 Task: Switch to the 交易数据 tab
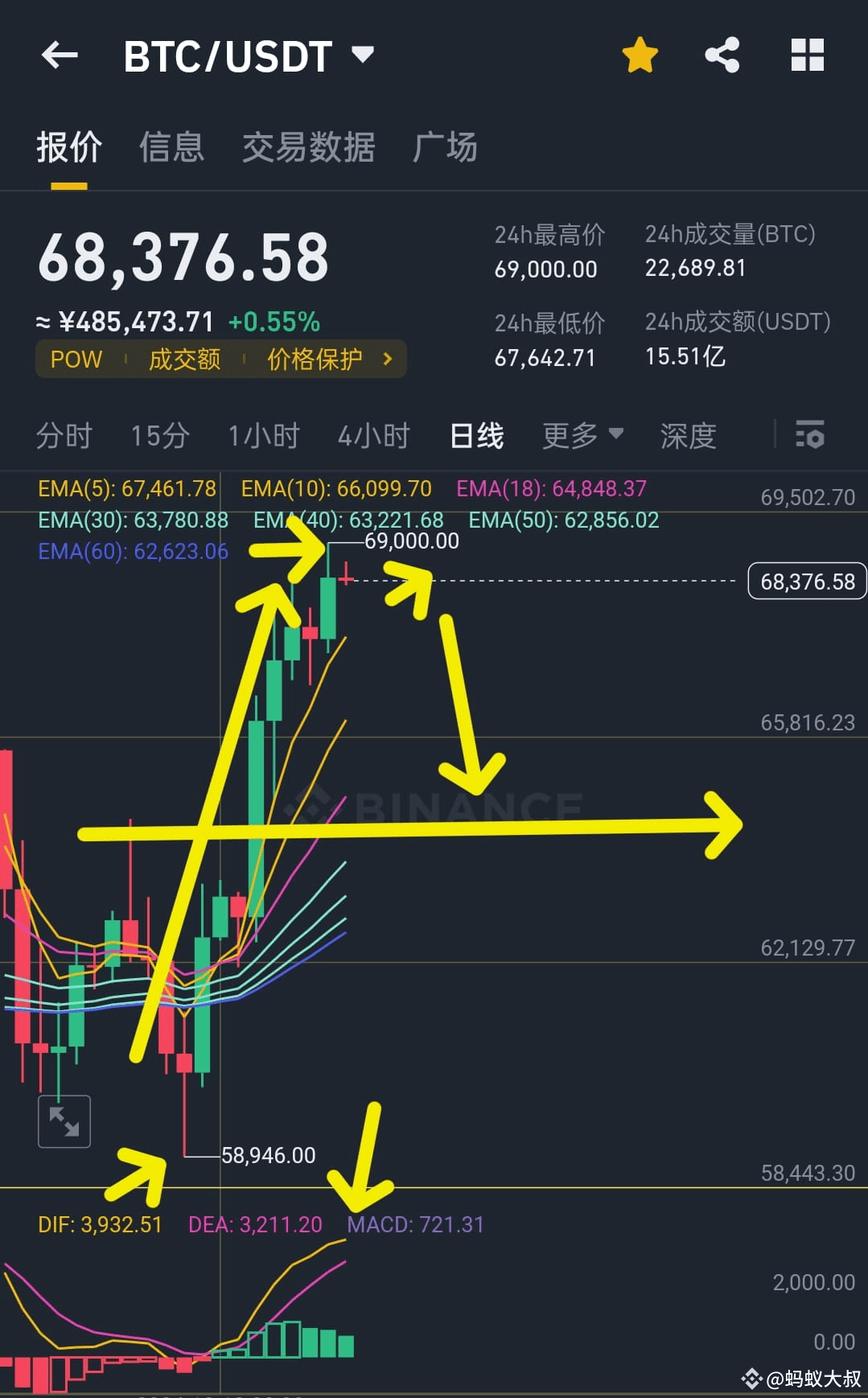pos(308,148)
